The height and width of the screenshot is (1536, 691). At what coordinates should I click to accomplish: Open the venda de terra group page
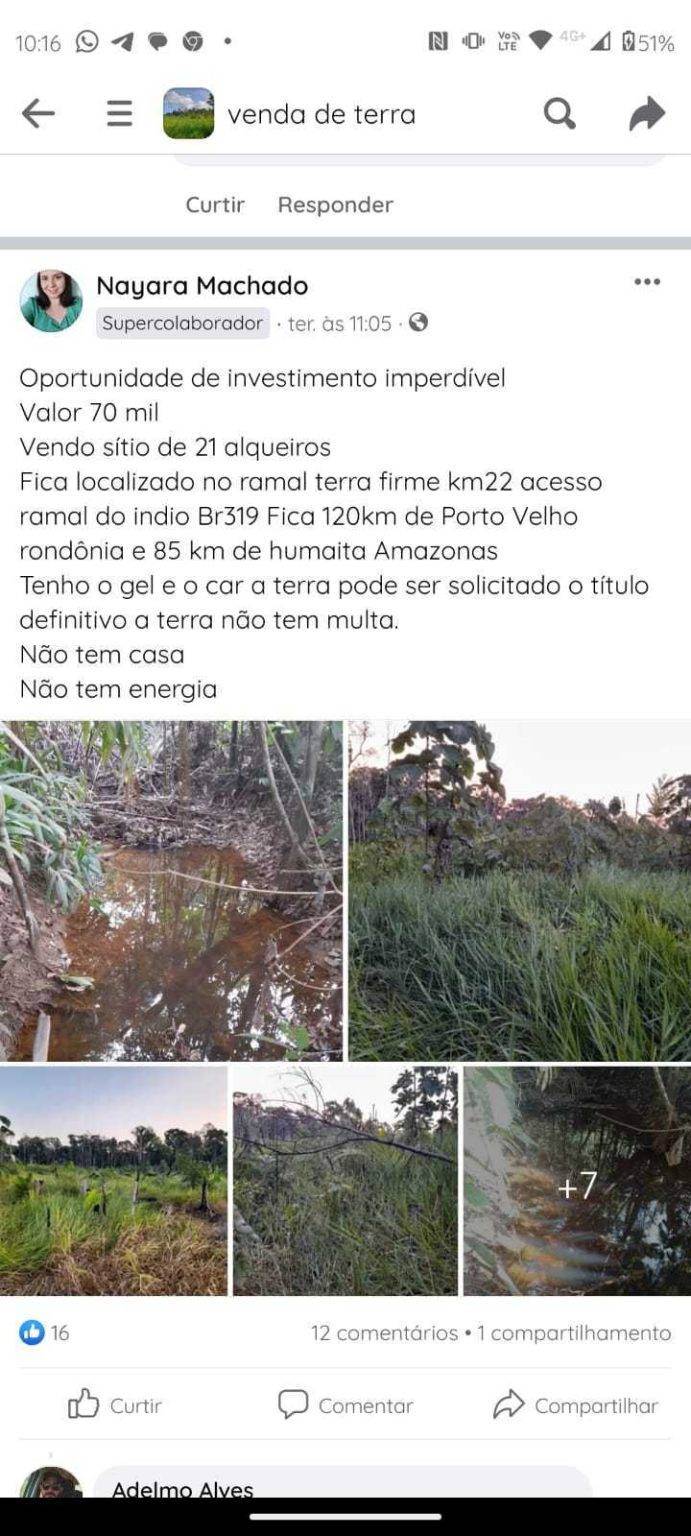[320, 115]
